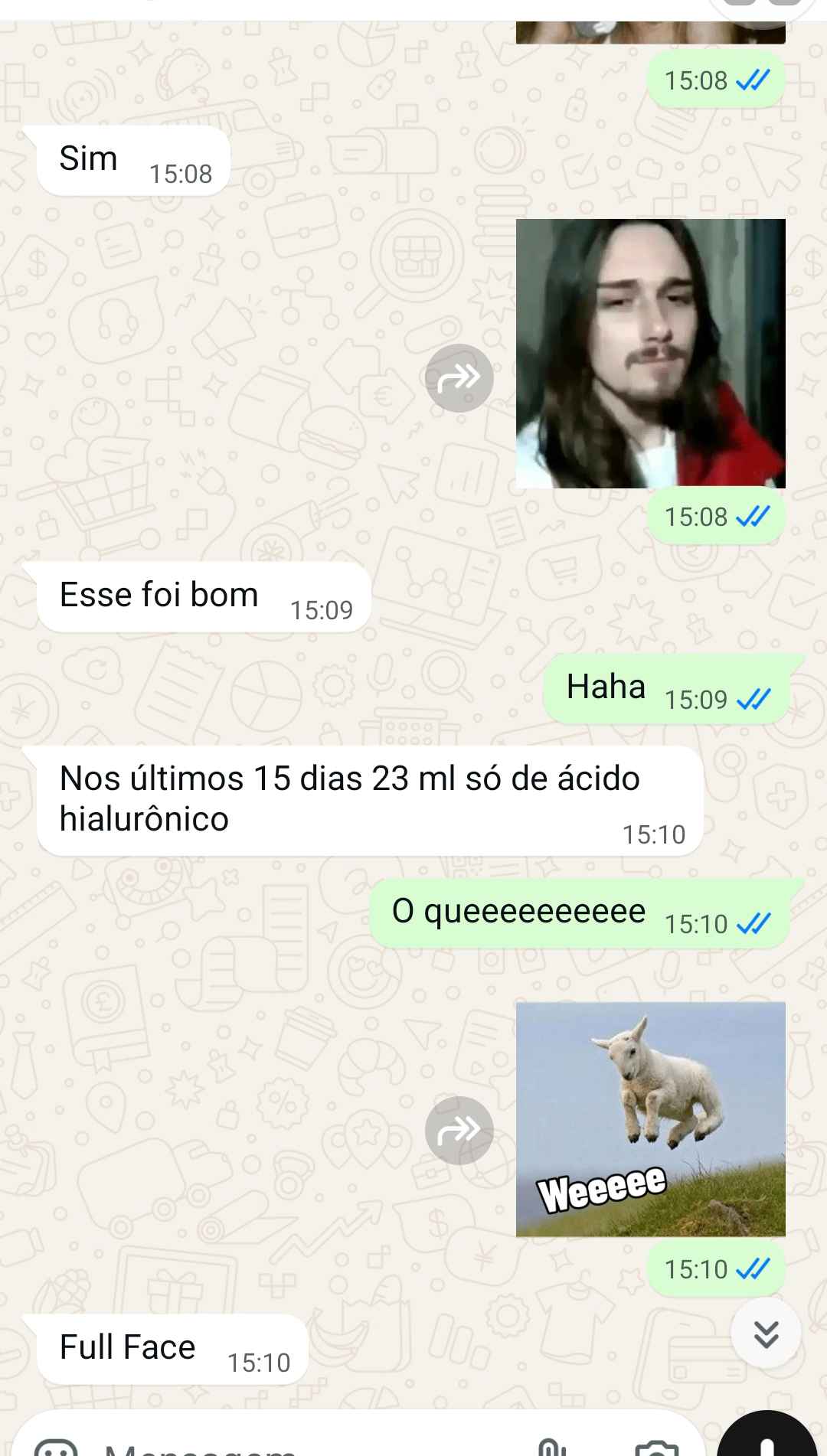Tap the voice message microphone button
The height and width of the screenshot is (1456, 827).
pos(768,1439)
